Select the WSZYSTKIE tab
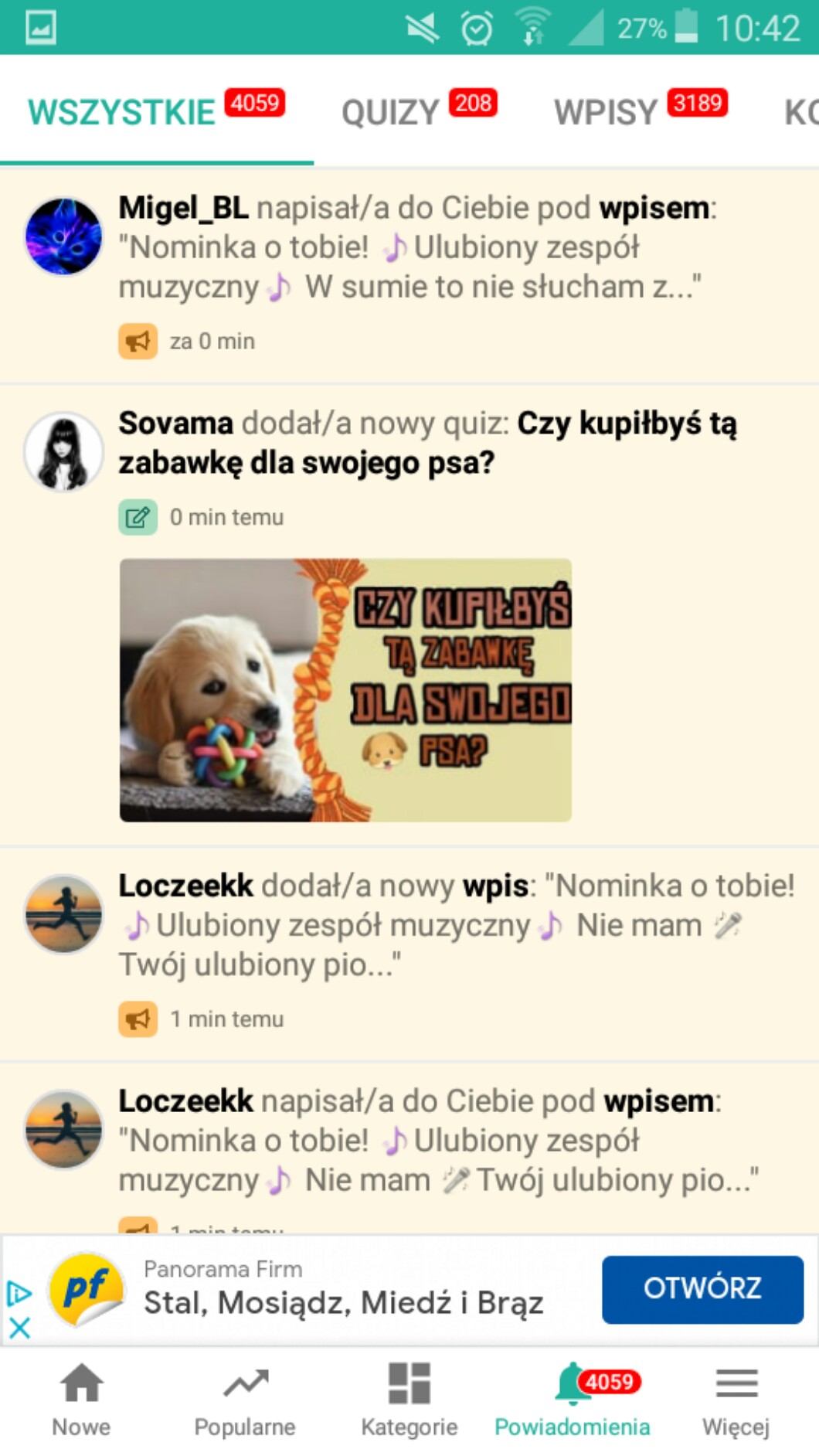819x1456 pixels. [x=156, y=112]
